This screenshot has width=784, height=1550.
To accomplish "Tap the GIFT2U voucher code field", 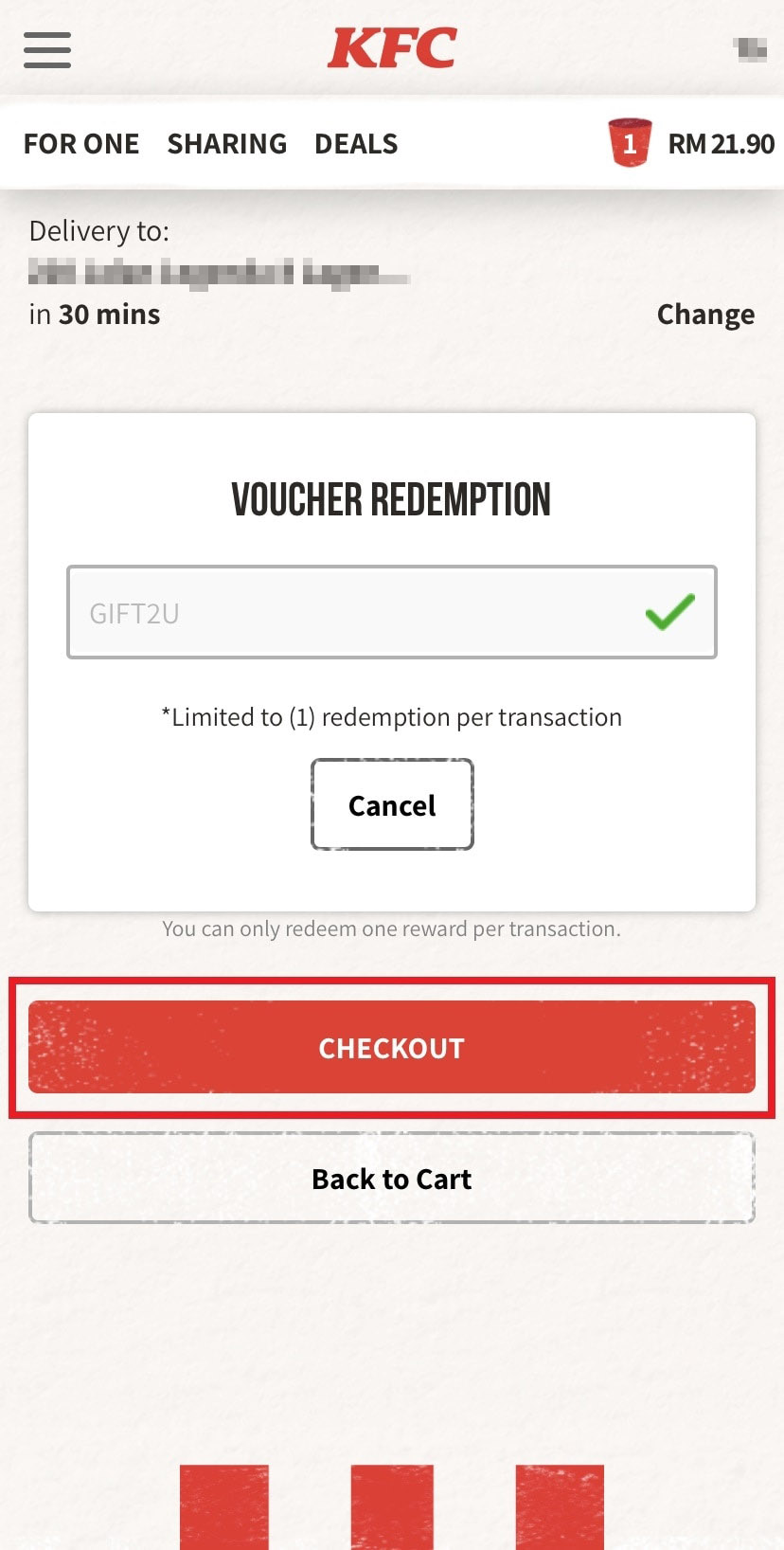I will click(360, 613).
